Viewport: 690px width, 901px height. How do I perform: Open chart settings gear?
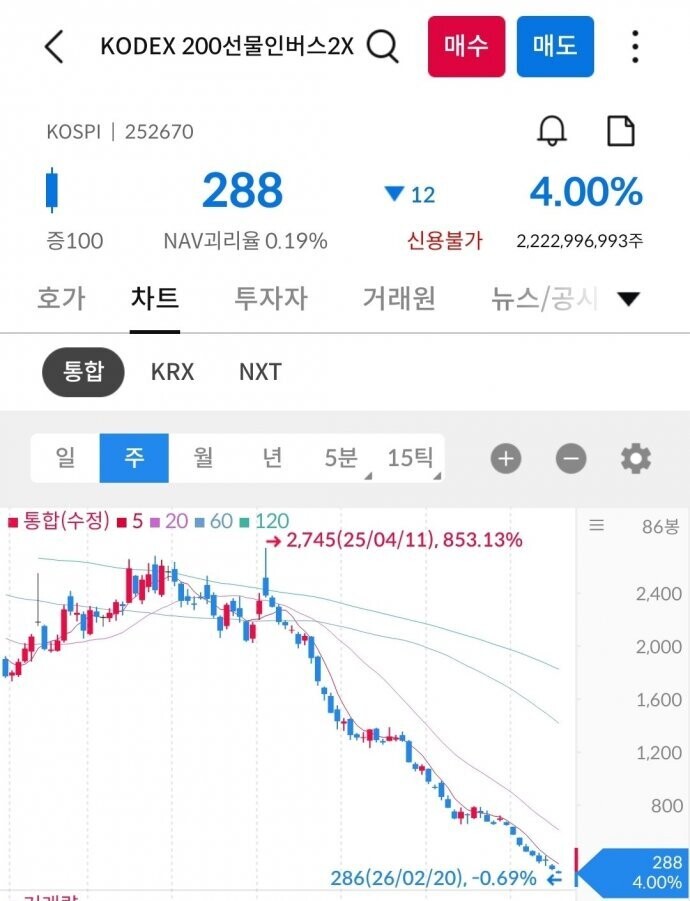[636, 459]
